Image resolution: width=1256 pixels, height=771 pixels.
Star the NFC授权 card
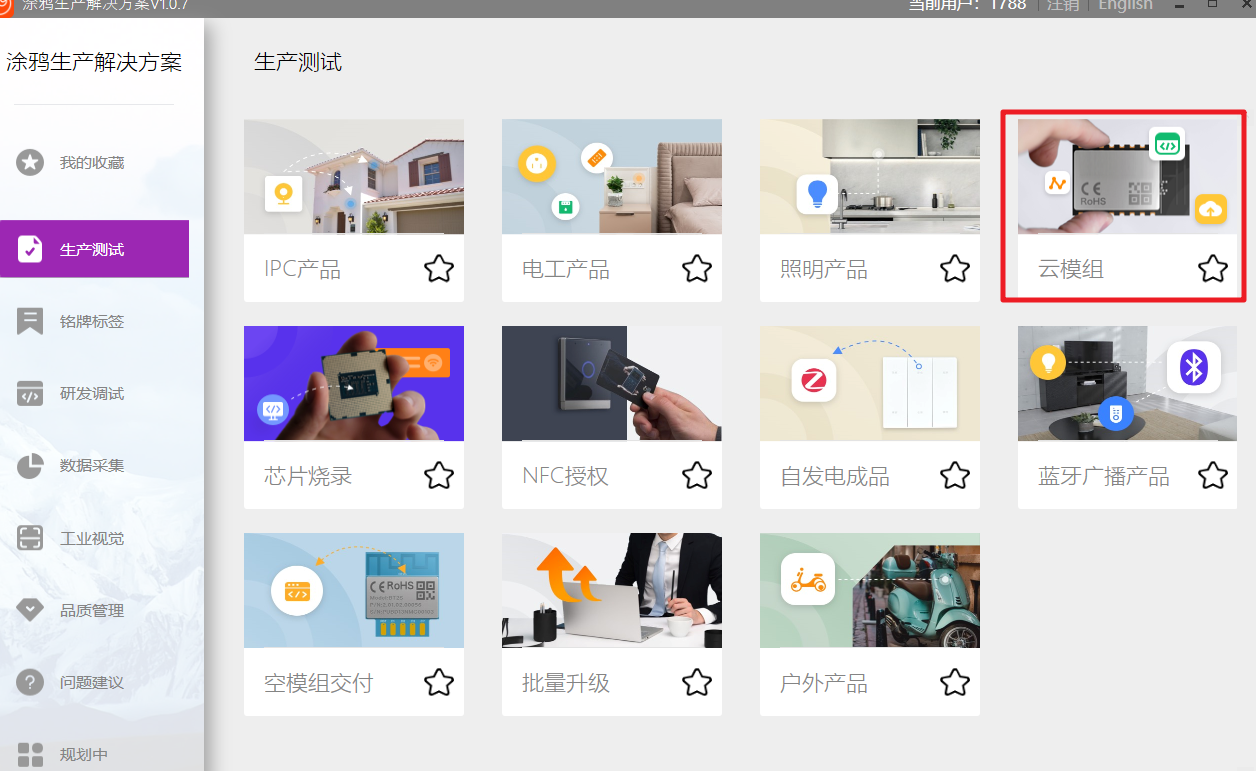pyautogui.click(x=697, y=476)
